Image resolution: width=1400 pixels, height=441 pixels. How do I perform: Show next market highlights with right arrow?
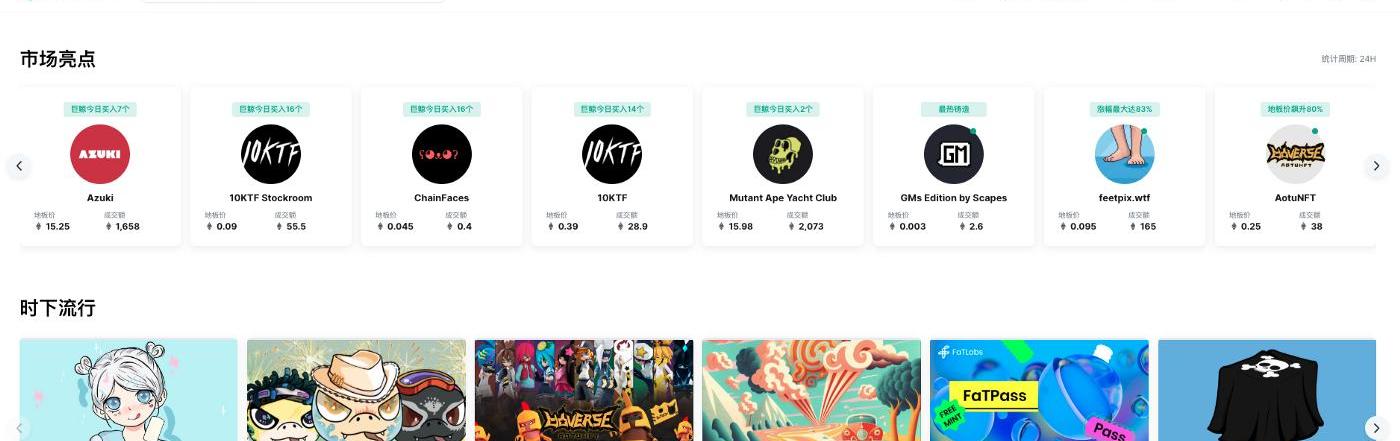click(1376, 166)
